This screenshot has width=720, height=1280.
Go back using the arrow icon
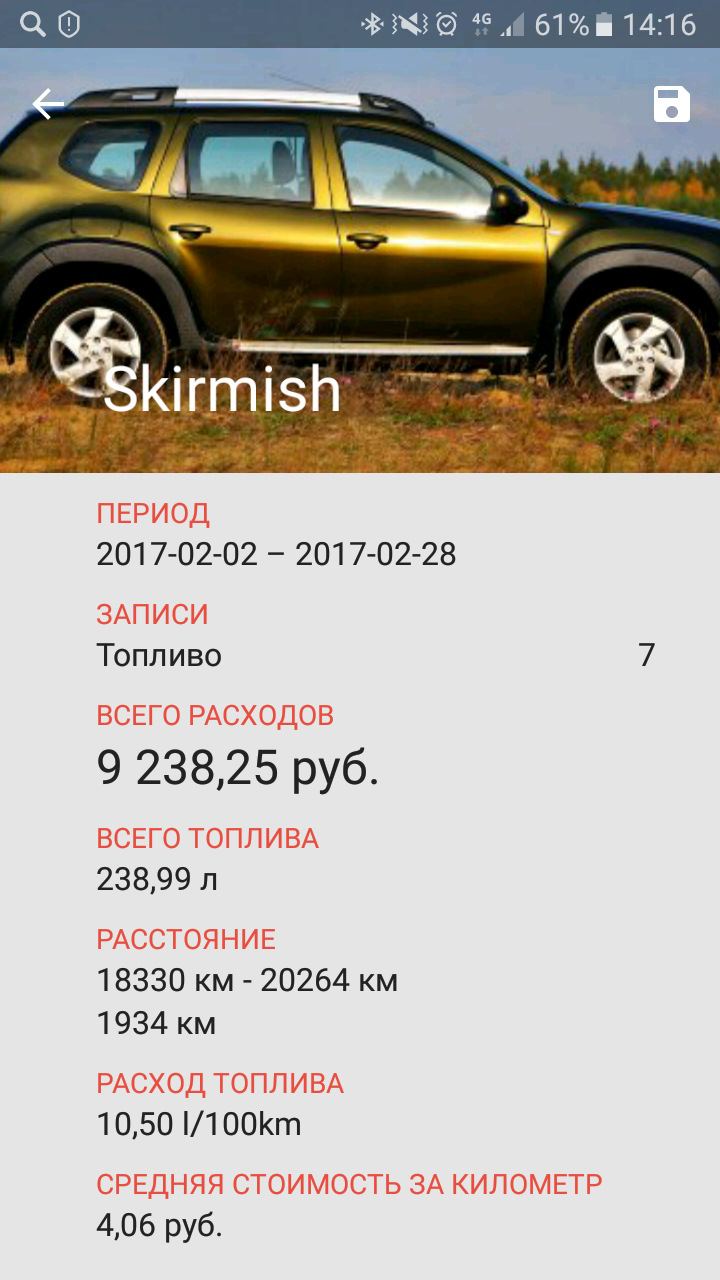[47, 104]
